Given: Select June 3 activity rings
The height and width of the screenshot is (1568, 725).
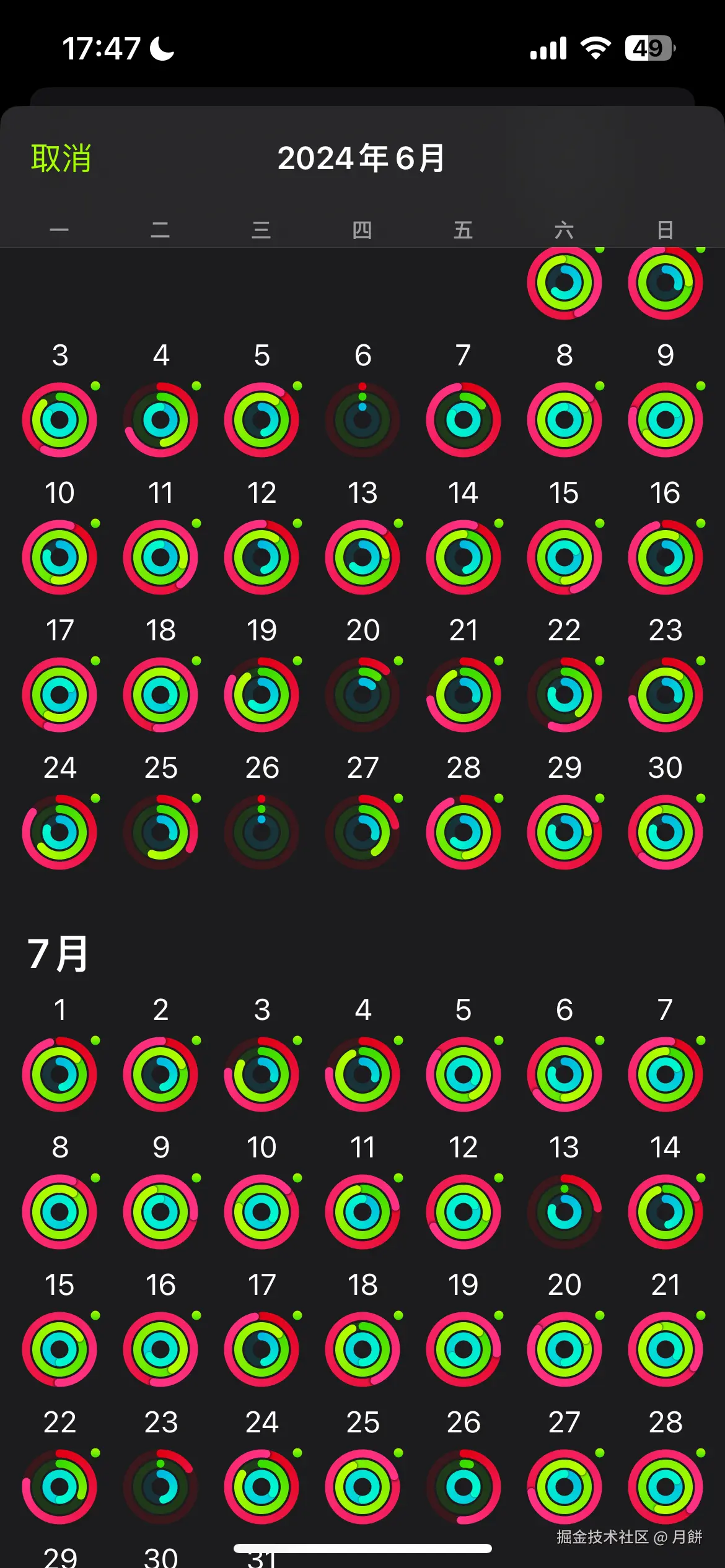Looking at the screenshot, I should click(x=59, y=420).
